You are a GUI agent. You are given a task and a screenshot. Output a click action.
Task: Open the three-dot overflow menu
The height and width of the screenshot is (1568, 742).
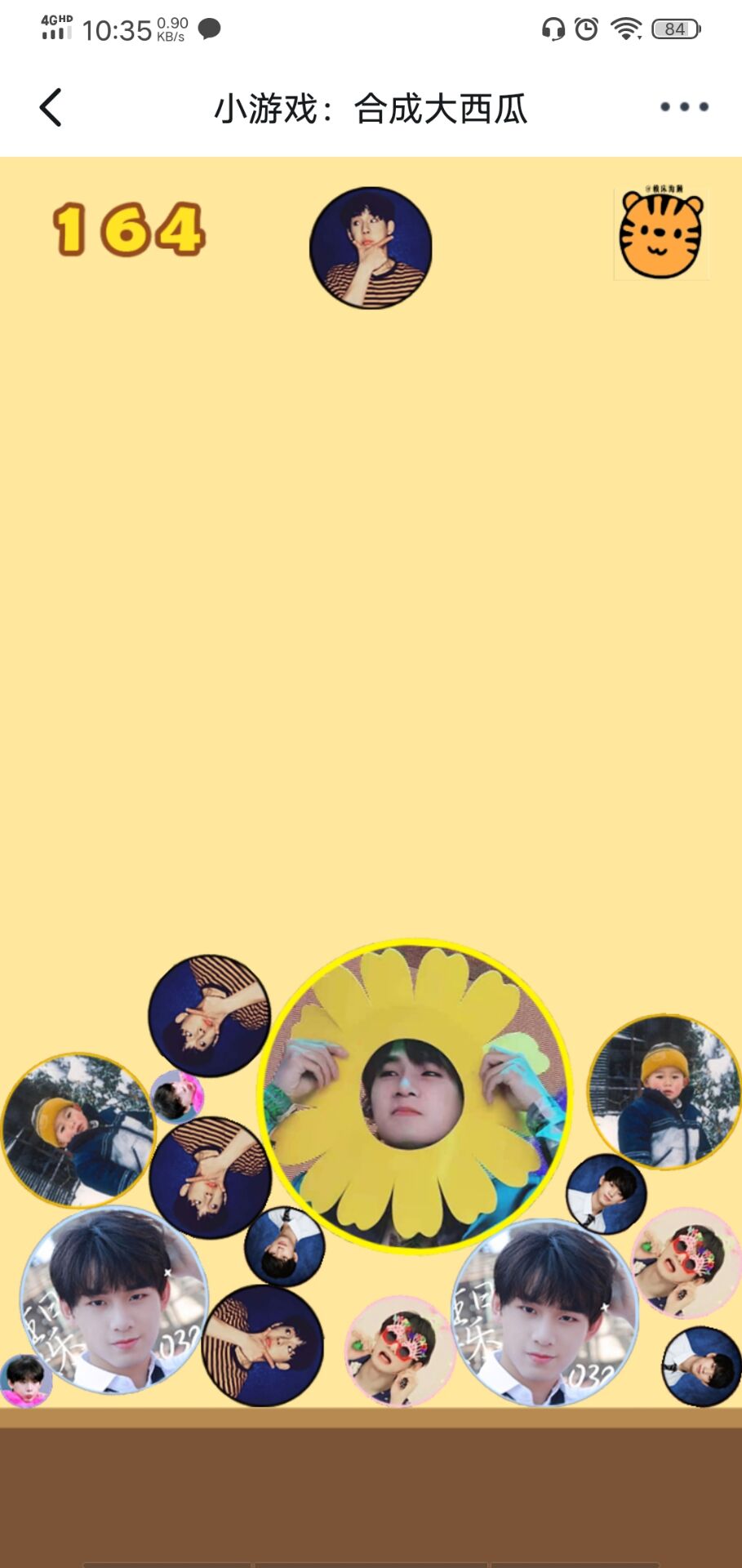[x=684, y=107]
